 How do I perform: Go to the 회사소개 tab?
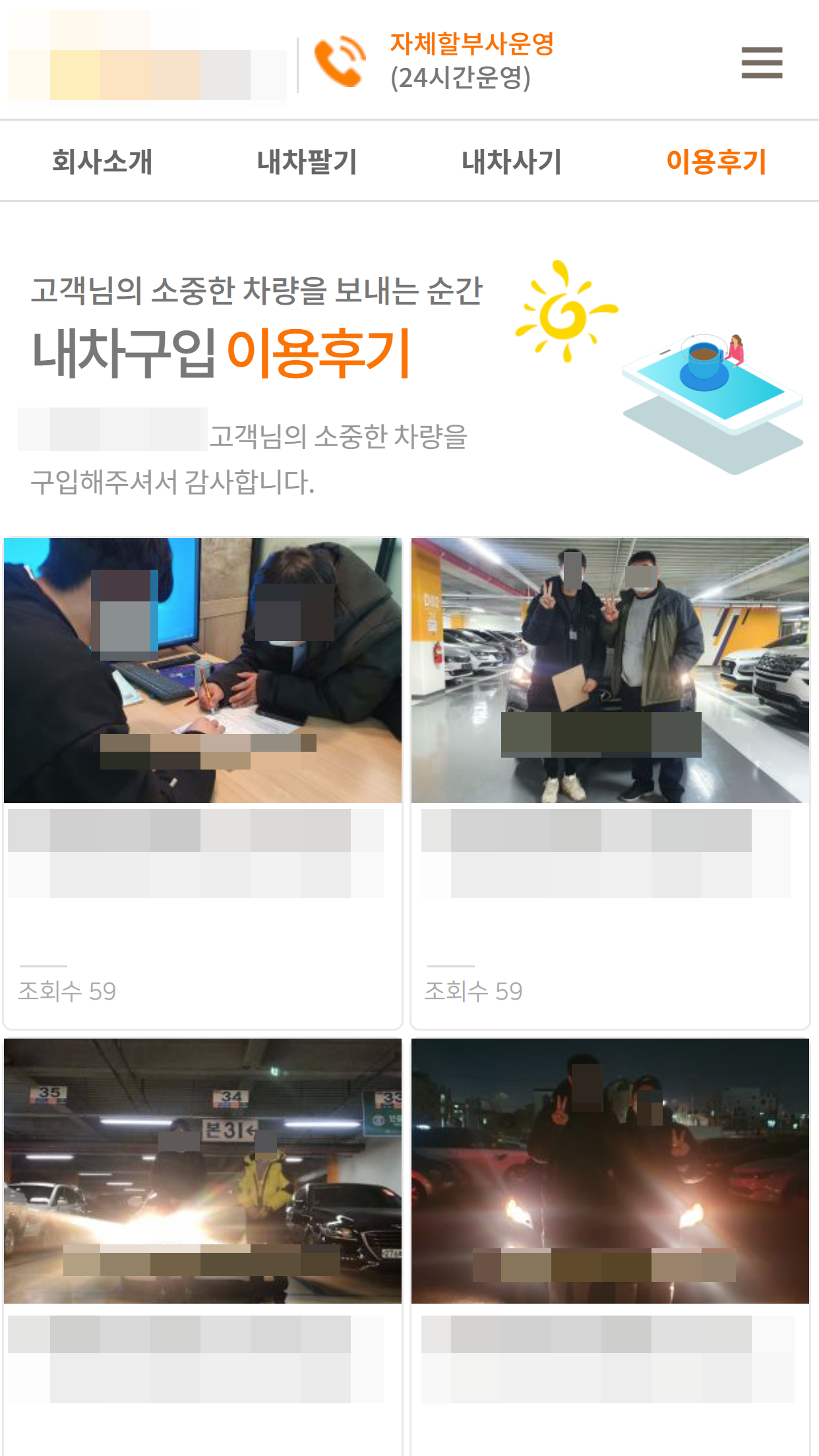click(x=102, y=162)
